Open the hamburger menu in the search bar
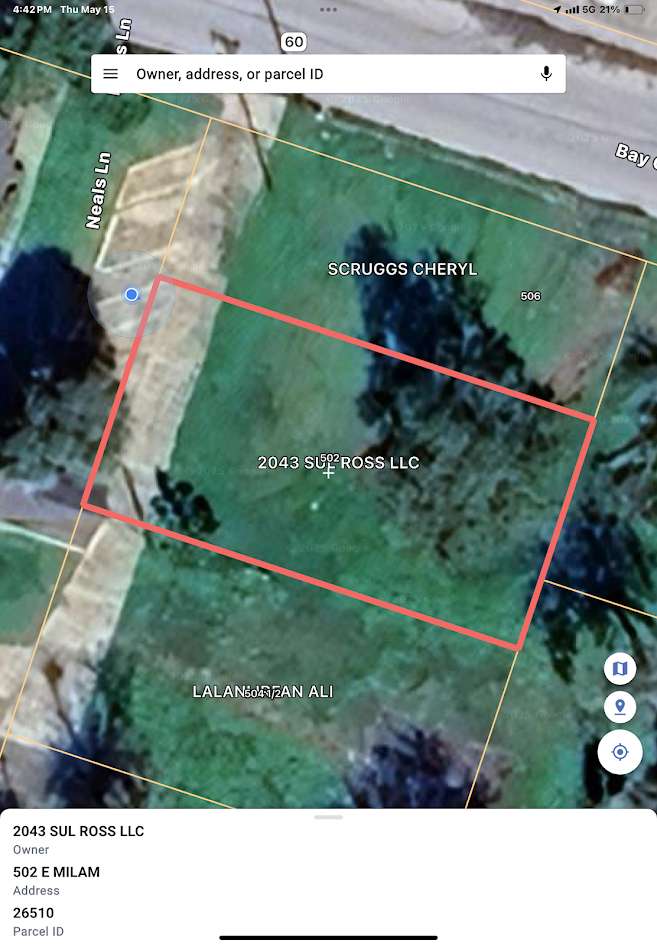Screen dimensions: 657x946 pyautogui.click(x=111, y=74)
